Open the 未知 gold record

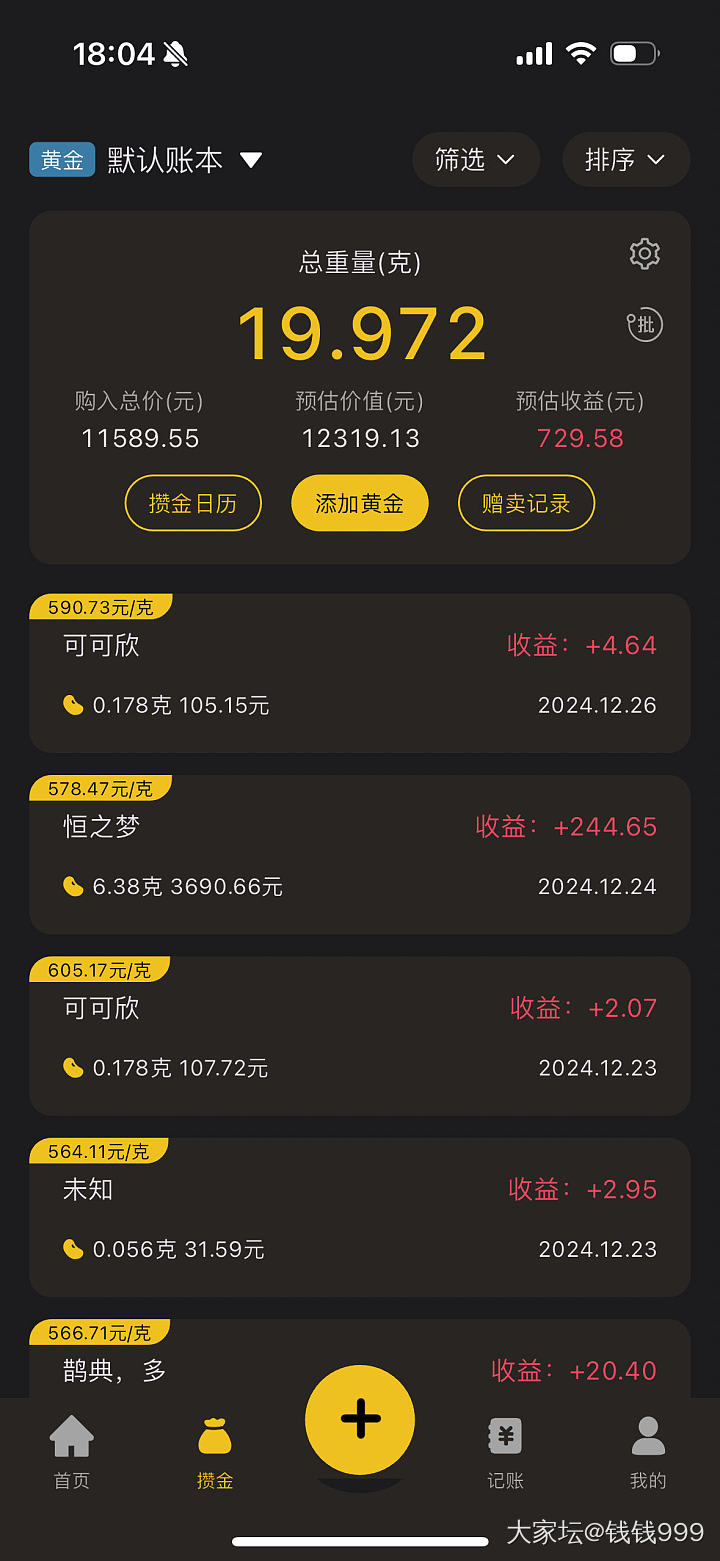(x=360, y=1219)
